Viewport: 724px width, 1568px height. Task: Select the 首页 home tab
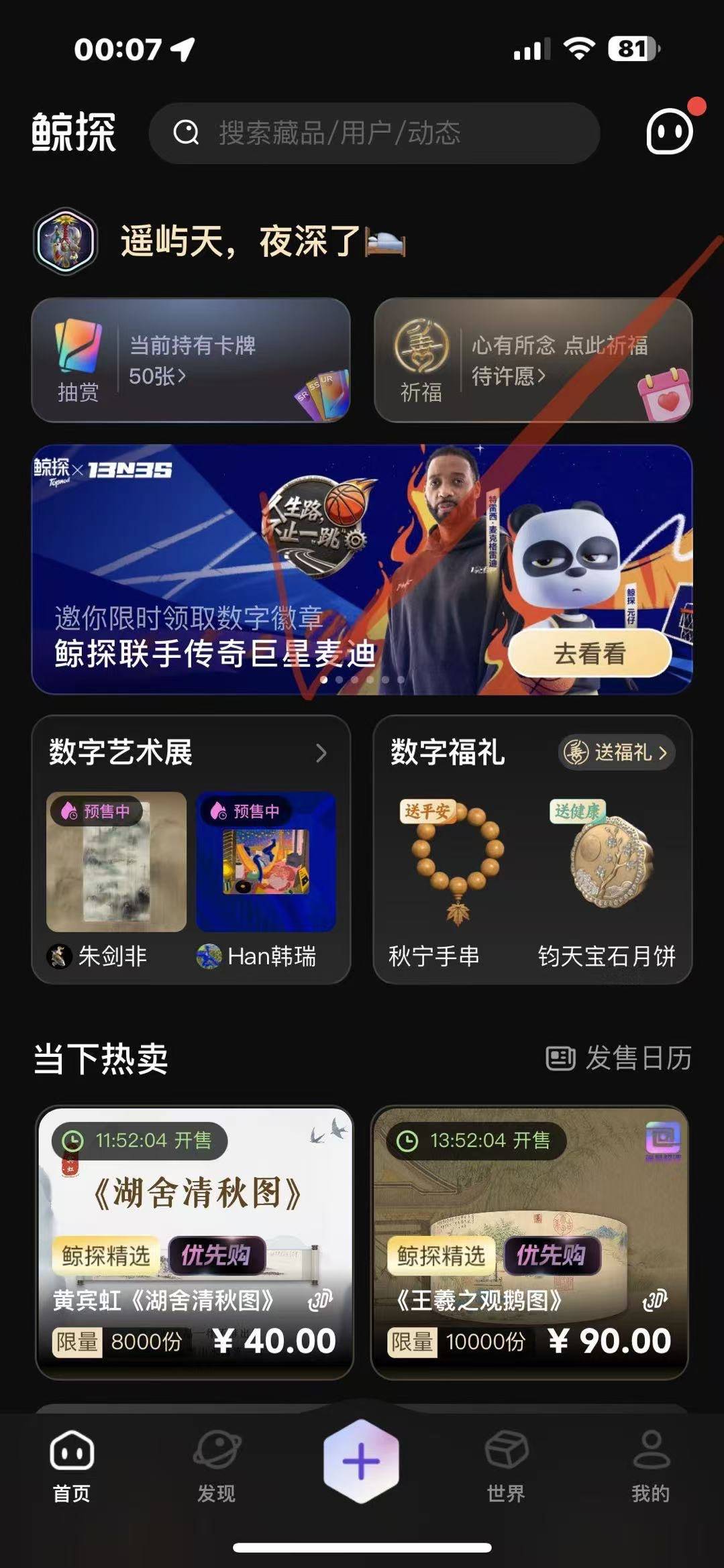click(x=72, y=1464)
